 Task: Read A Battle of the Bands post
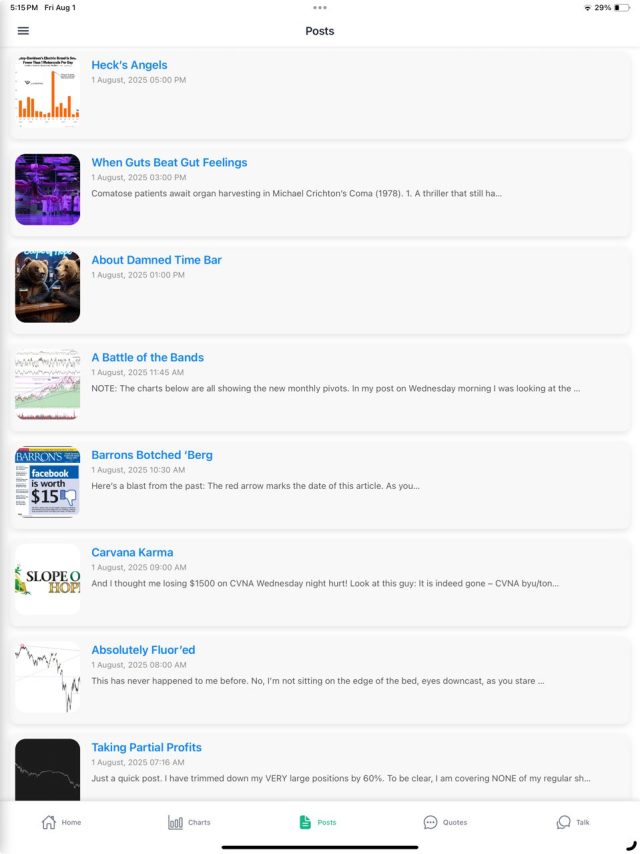coord(147,357)
